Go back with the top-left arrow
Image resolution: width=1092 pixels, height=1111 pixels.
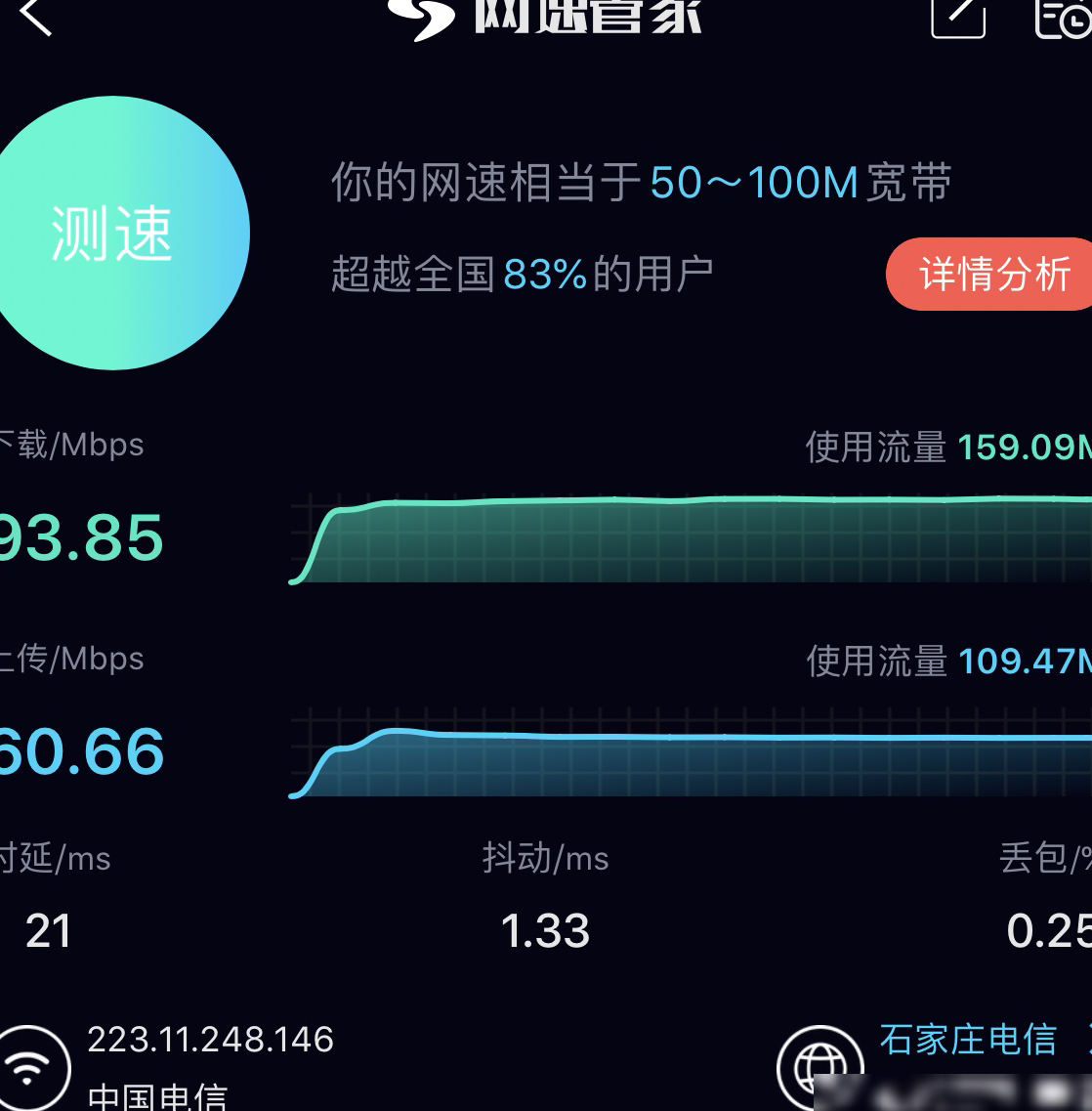click(x=35, y=16)
